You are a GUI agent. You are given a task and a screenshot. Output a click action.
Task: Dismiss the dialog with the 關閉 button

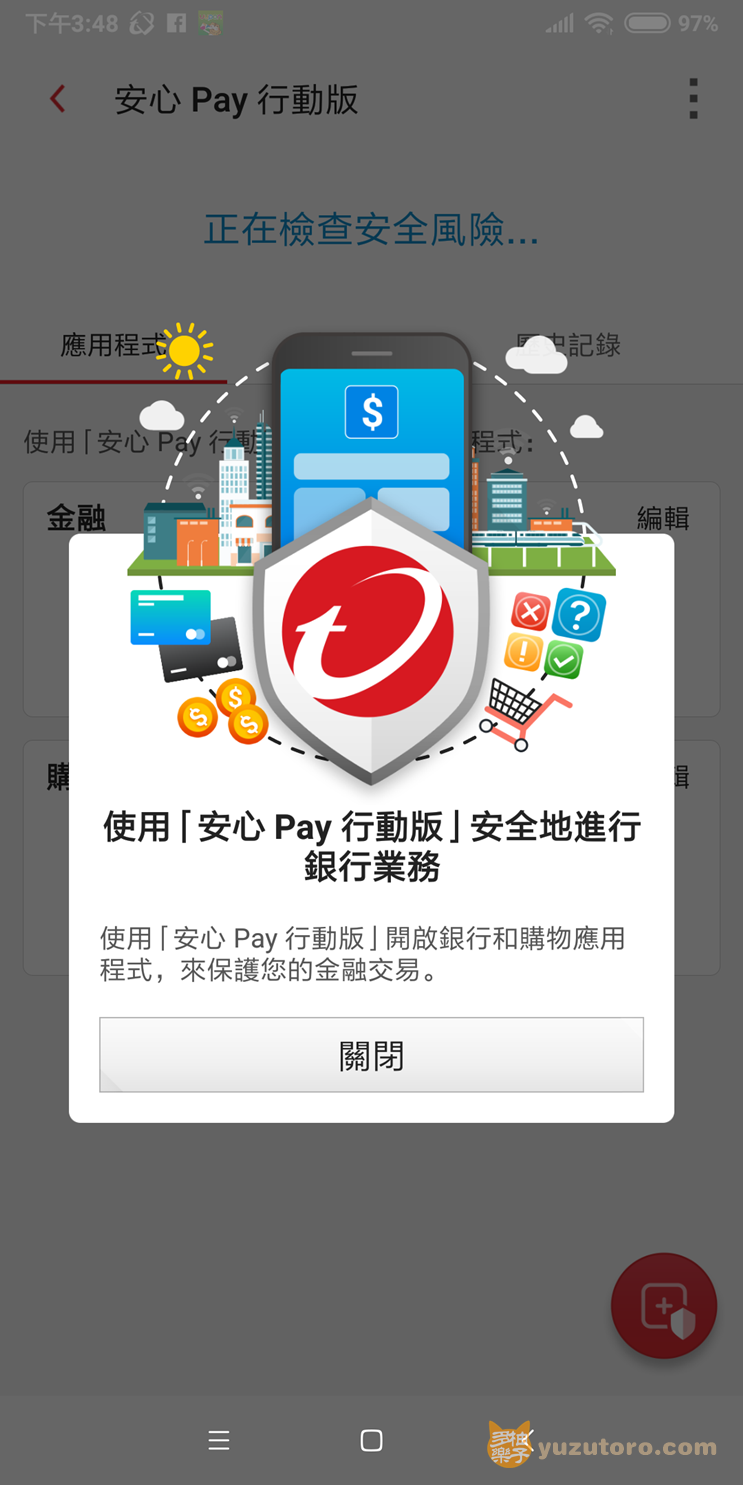(371, 1055)
